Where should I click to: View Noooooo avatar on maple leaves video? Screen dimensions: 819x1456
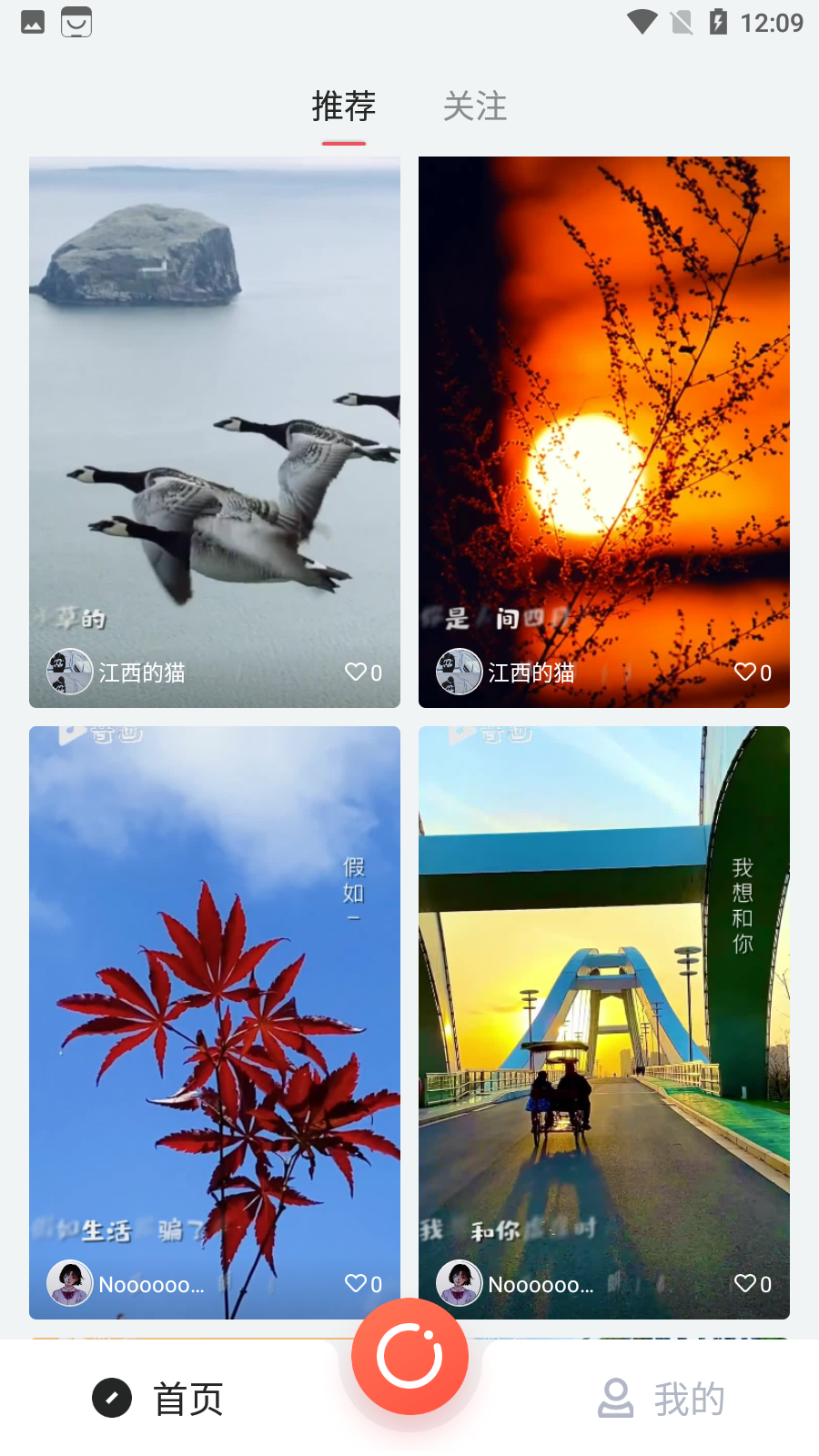(x=70, y=1283)
